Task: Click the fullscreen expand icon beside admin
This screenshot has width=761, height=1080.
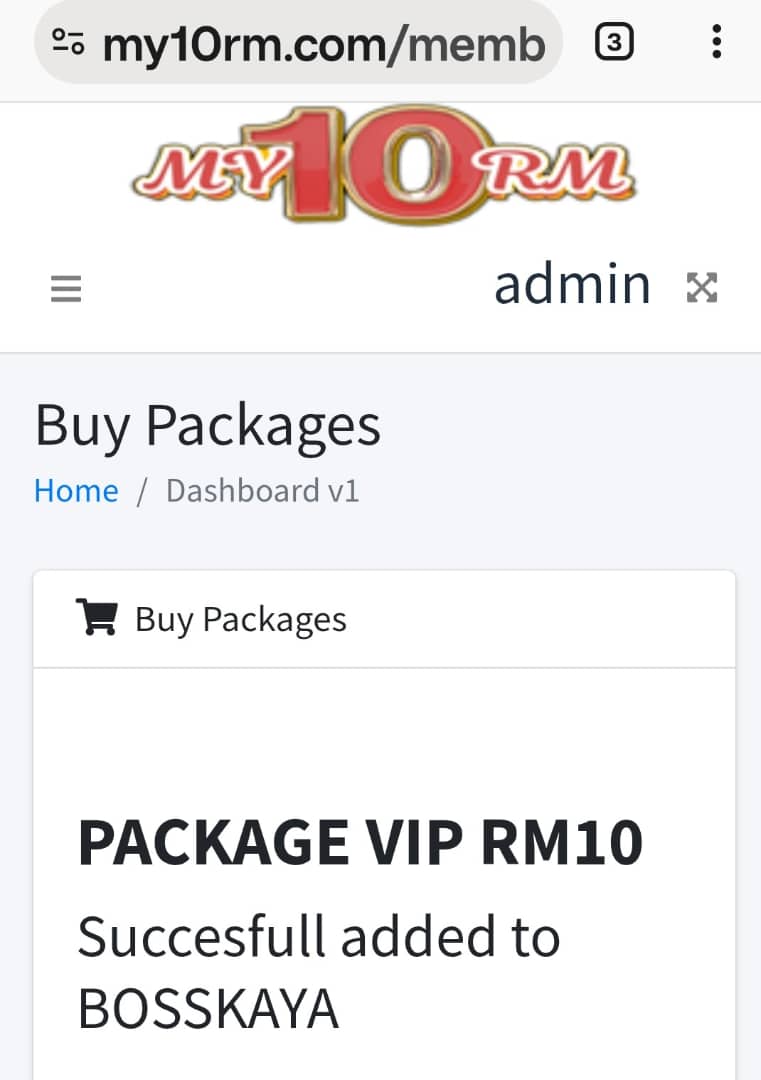Action: (702, 288)
